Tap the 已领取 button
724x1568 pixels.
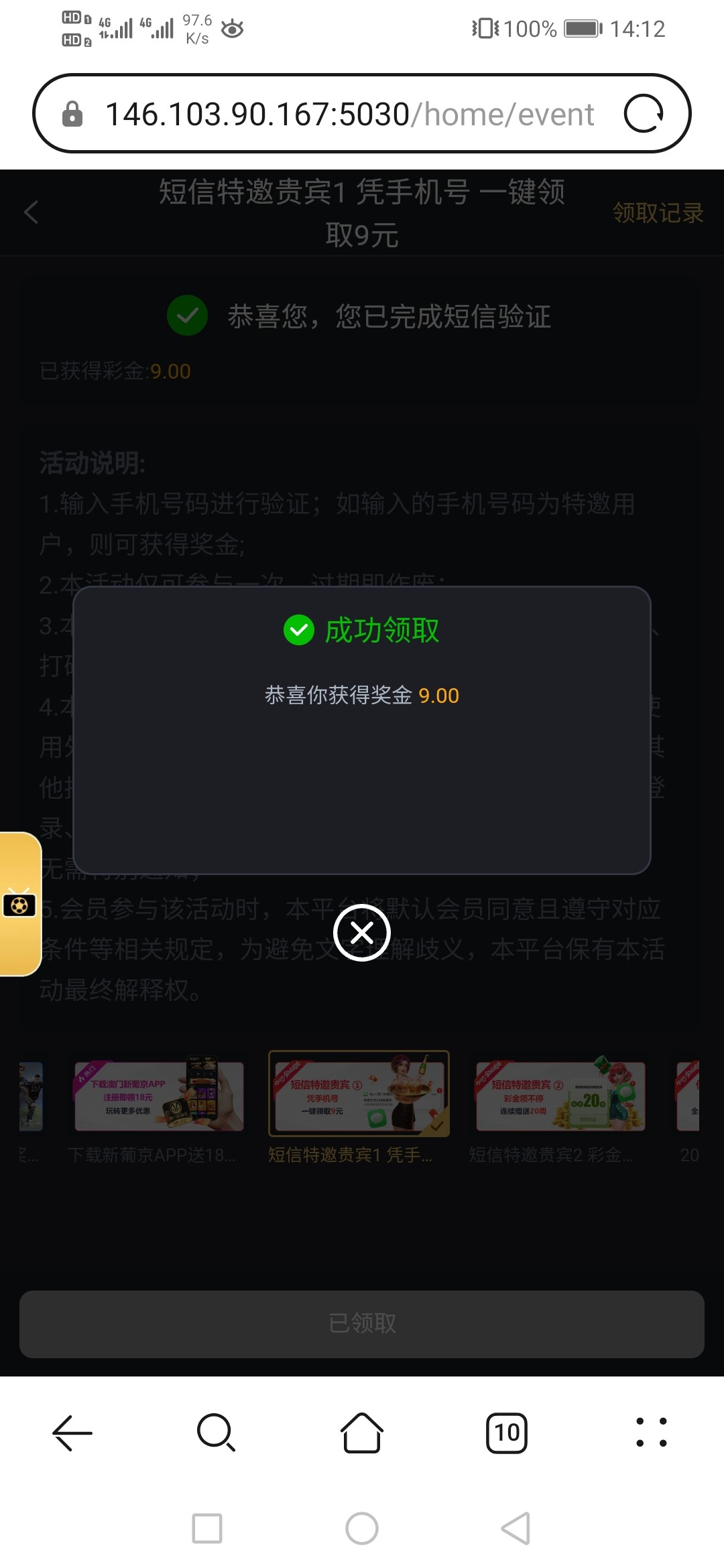(362, 1323)
